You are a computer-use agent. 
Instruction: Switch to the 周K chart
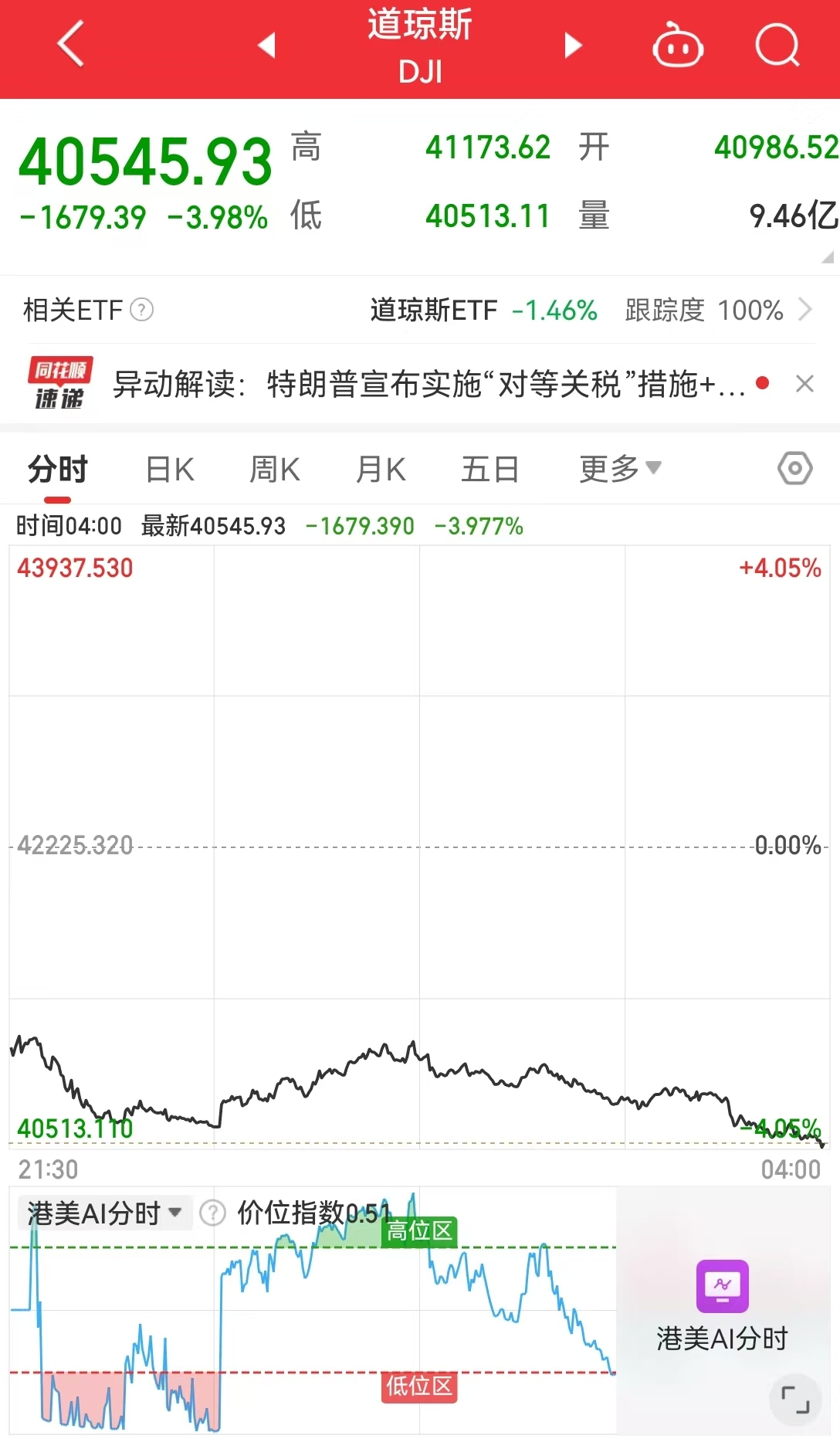tap(275, 470)
